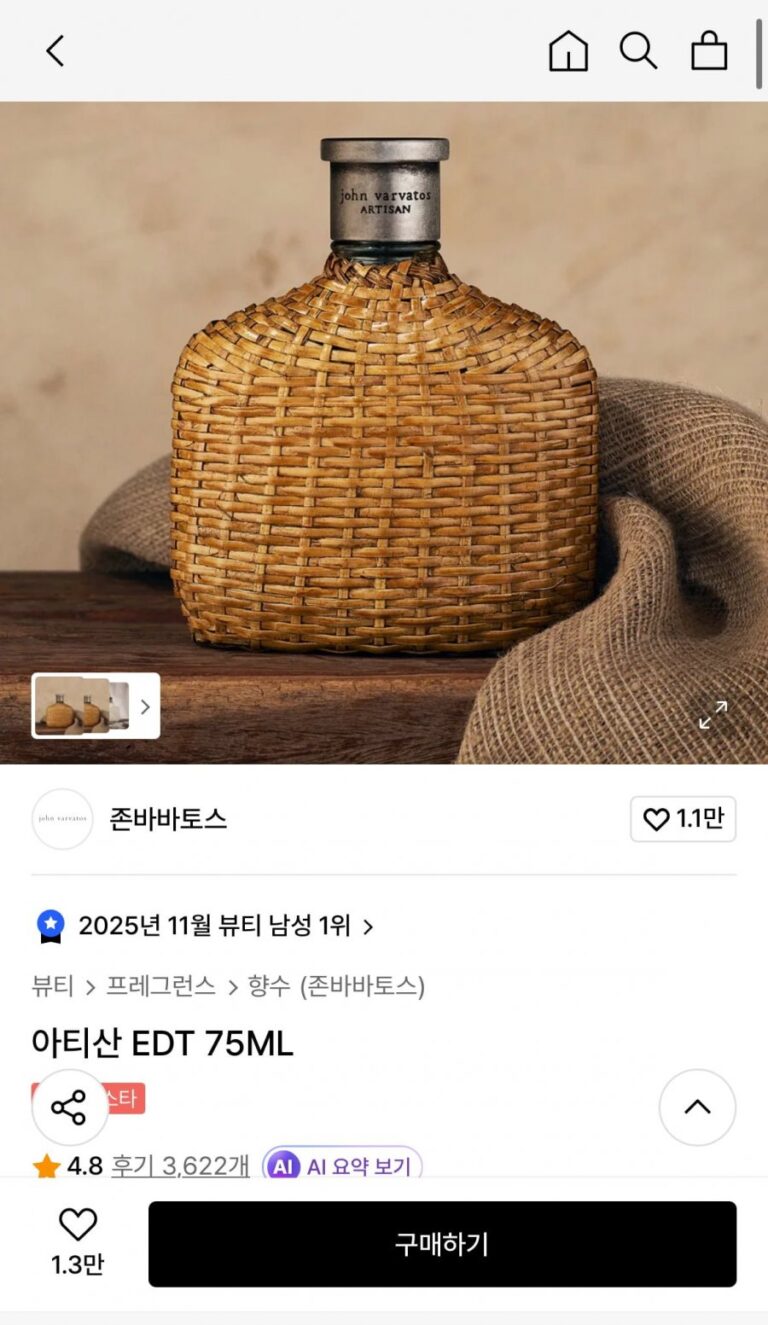Open the 향수 (존바바토스) breadcrumb
This screenshot has height=1325, width=768.
click(x=336, y=986)
